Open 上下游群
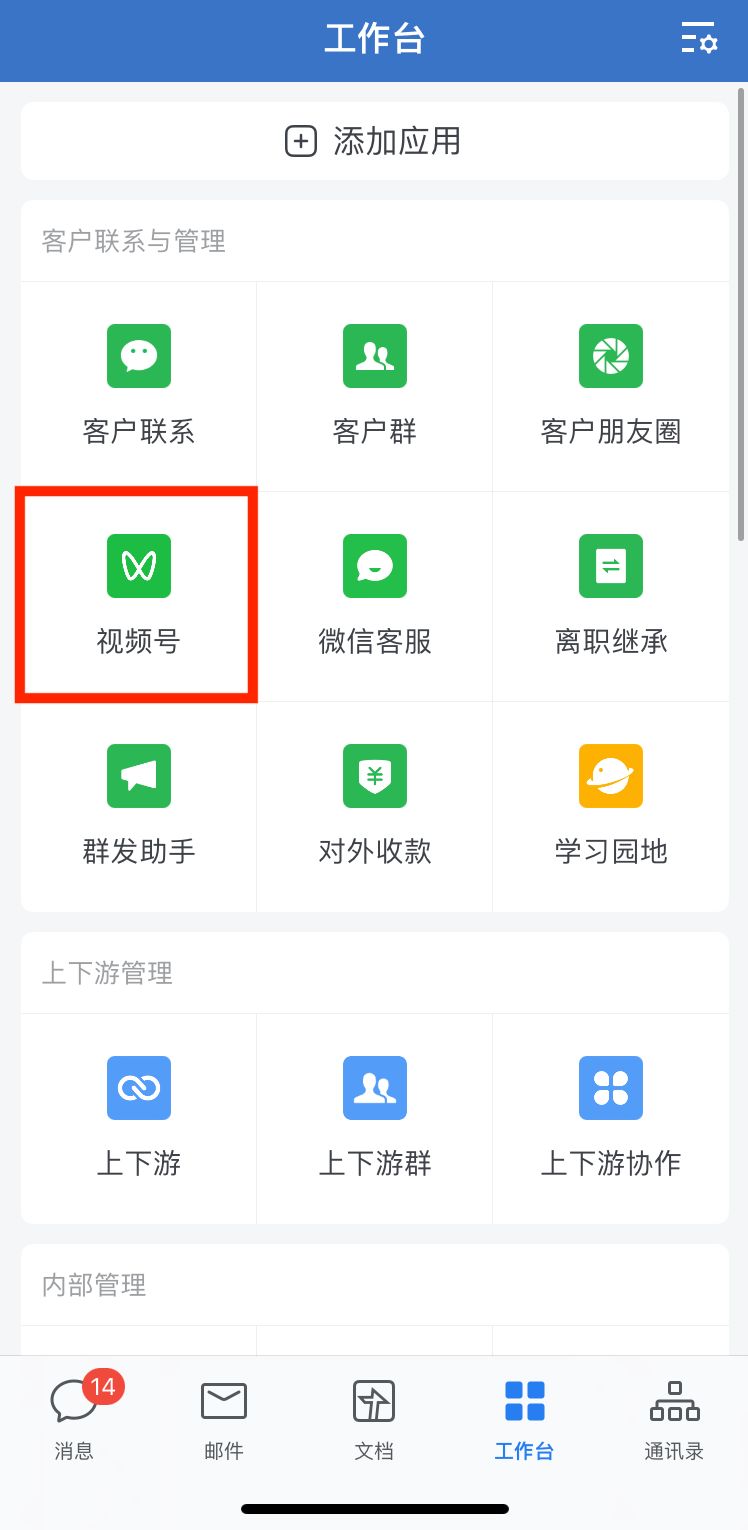 (x=374, y=1117)
